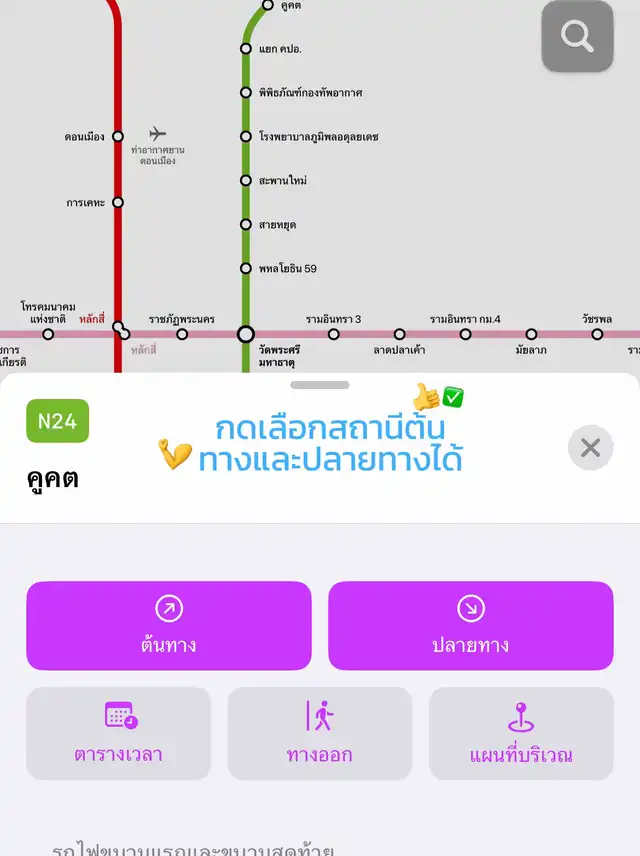Select ดอนเมือง station on the map
The image size is (640, 856).
[118, 136]
